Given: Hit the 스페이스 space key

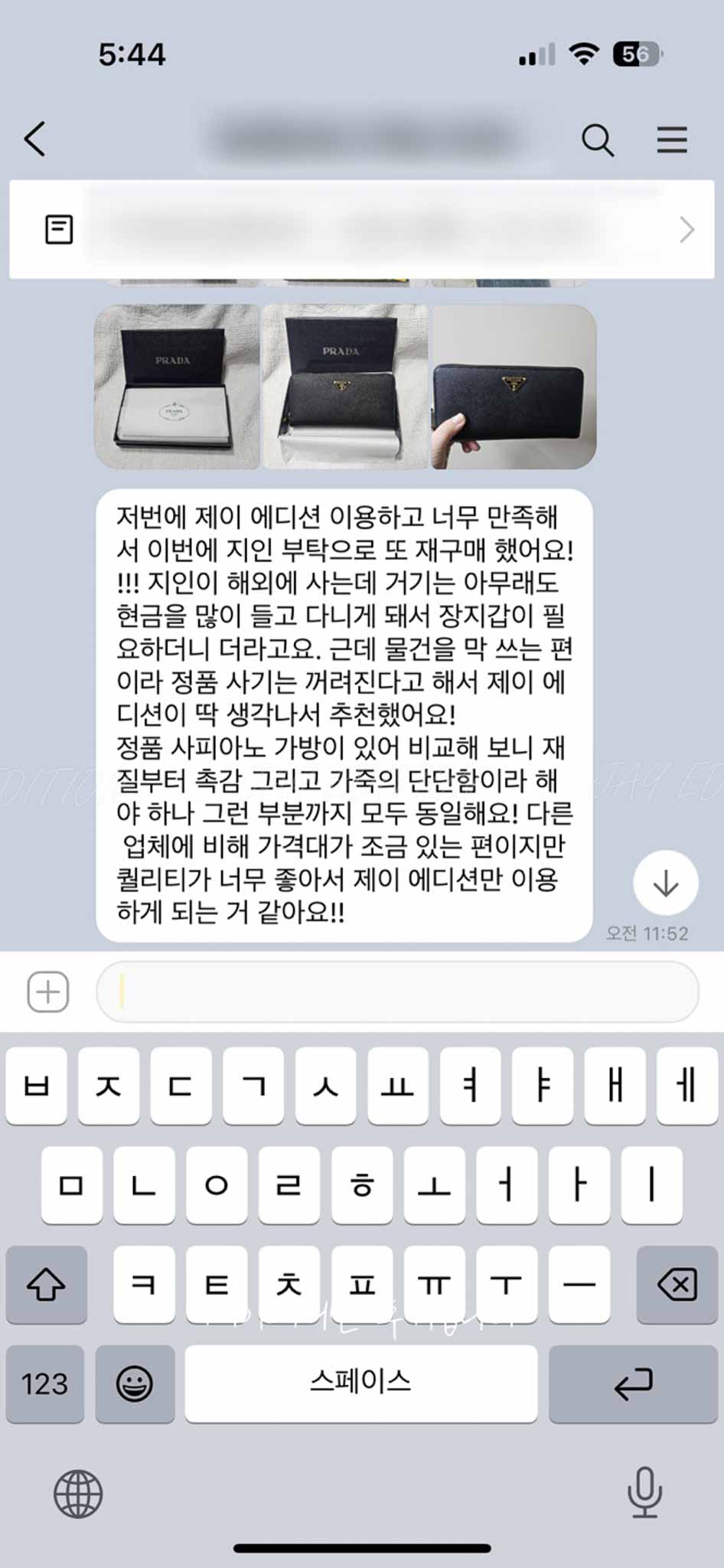Looking at the screenshot, I should [x=360, y=1384].
